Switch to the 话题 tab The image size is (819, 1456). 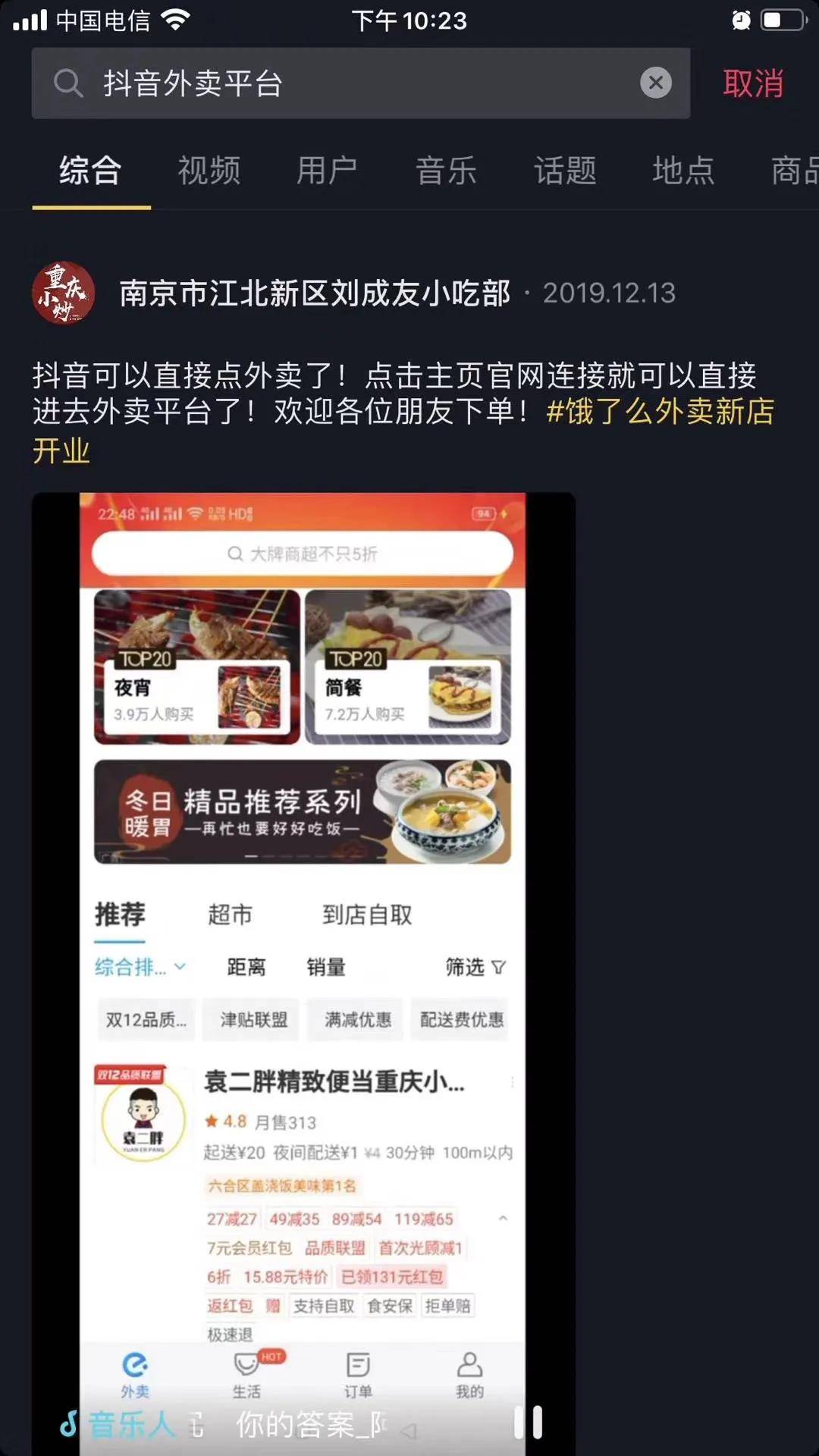[565, 171]
